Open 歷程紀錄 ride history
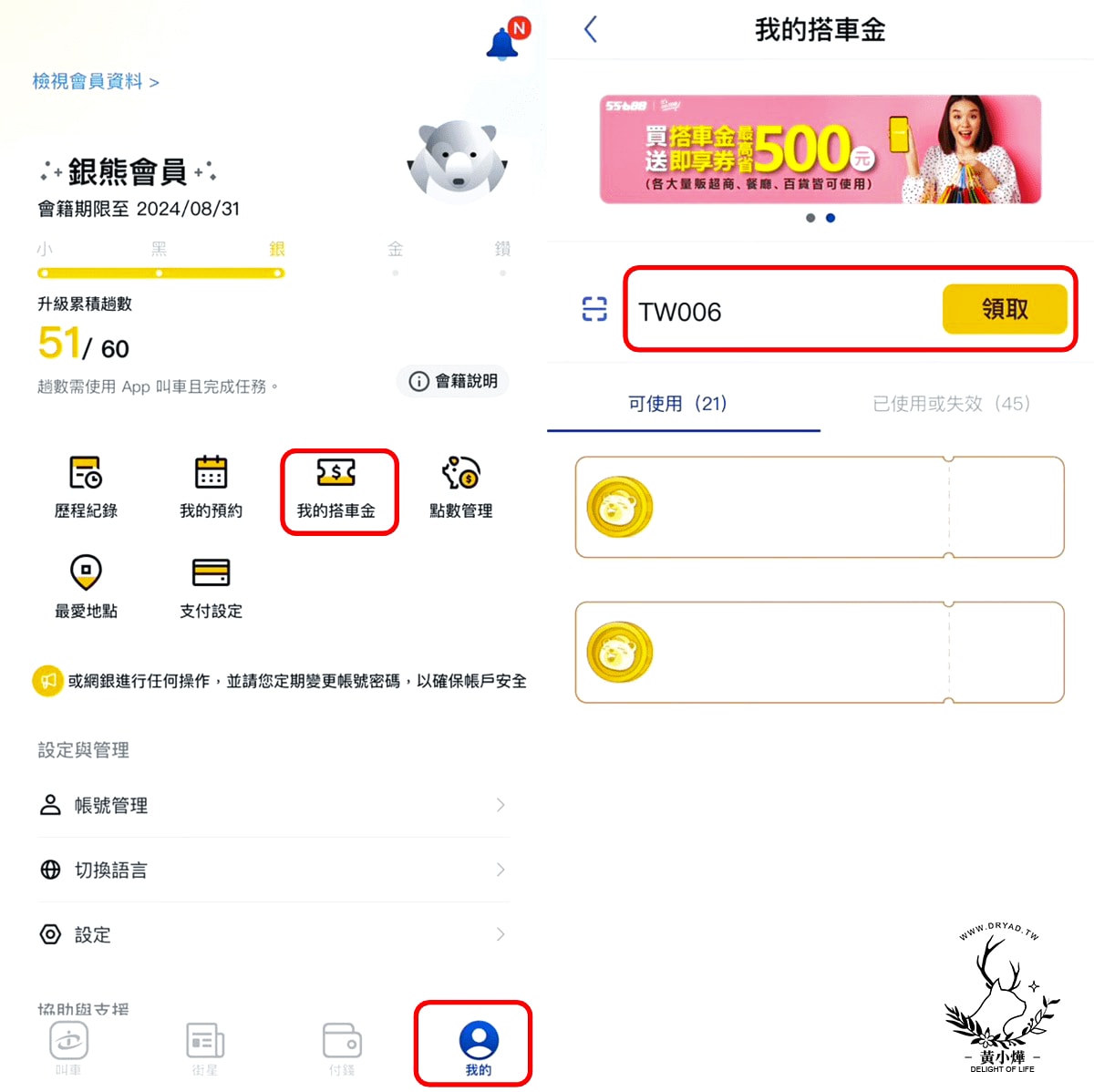This screenshot has width=1094, height=1092. pos(86,487)
